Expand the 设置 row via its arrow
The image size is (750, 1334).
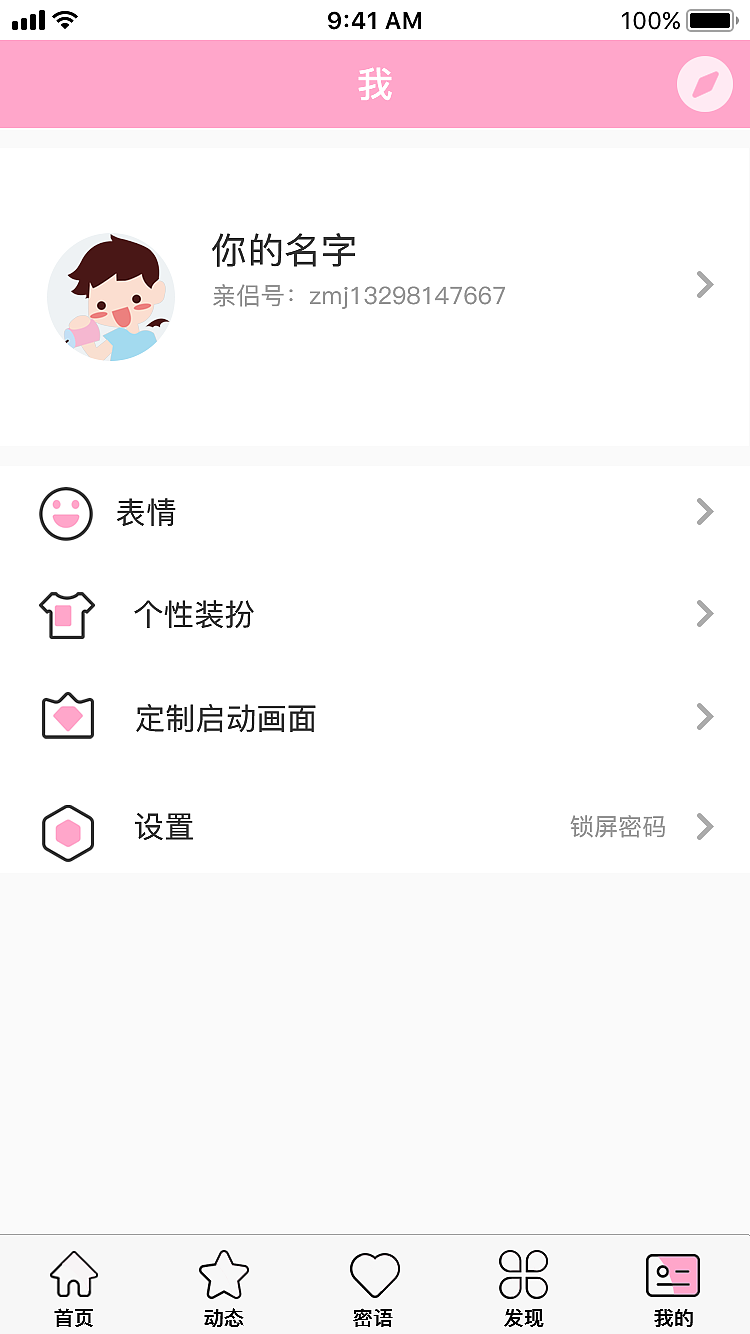pyautogui.click(x=706, y=827)
